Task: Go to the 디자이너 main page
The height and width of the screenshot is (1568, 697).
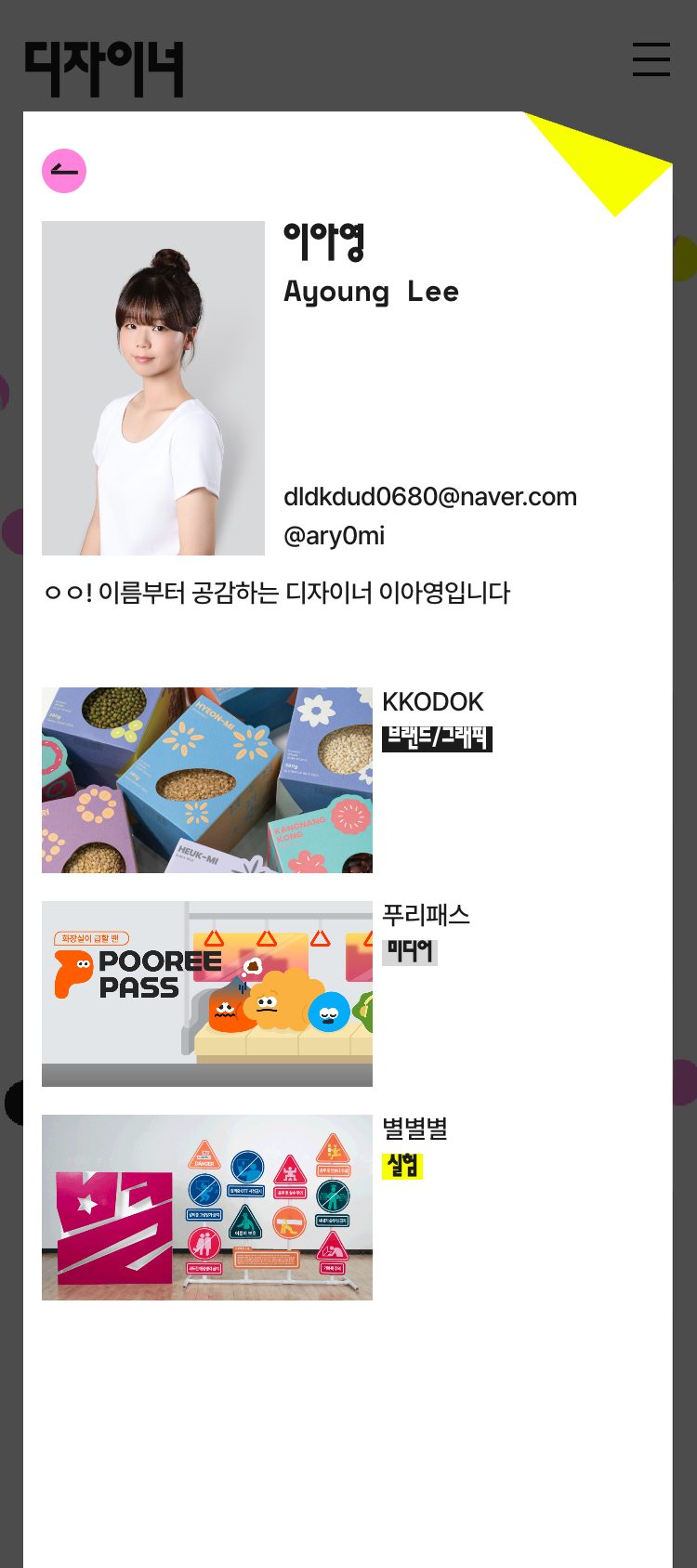Action: point(104,70)
